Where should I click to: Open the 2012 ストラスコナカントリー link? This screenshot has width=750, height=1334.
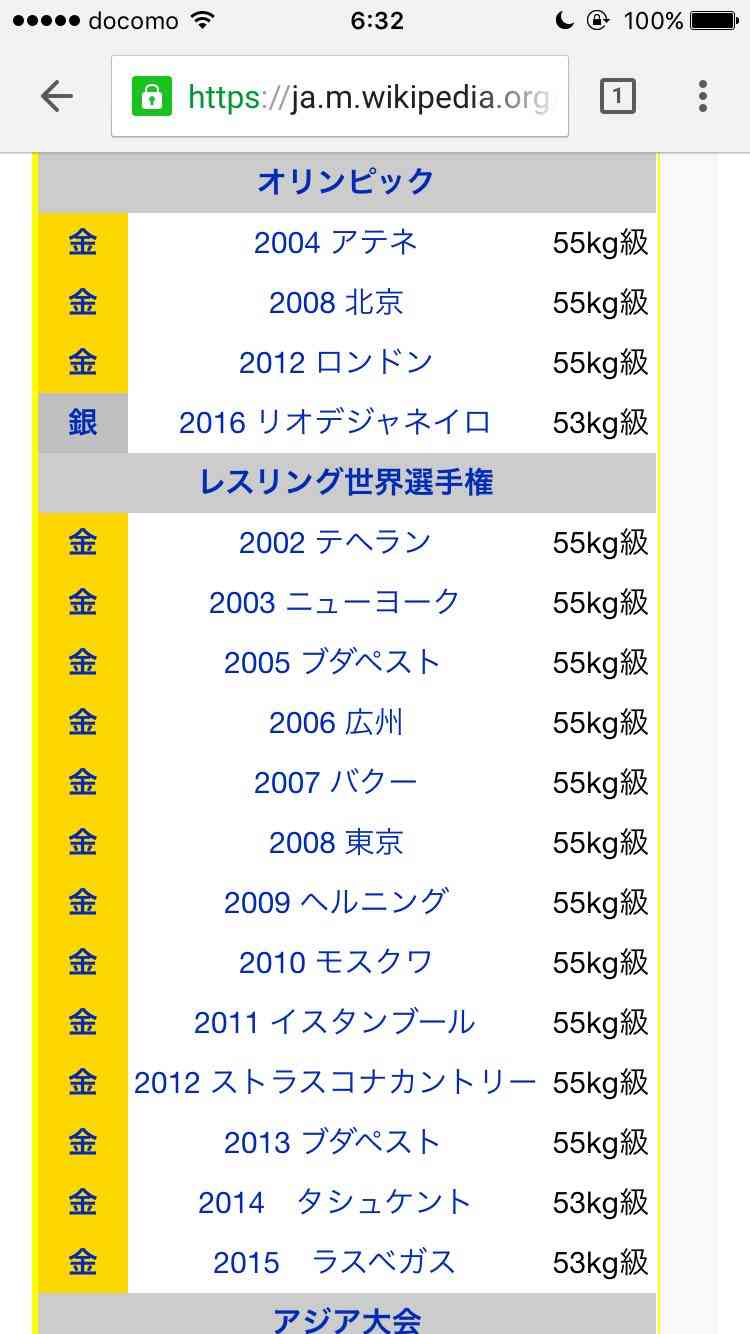pyautogui.click(x=336, y=1082)
